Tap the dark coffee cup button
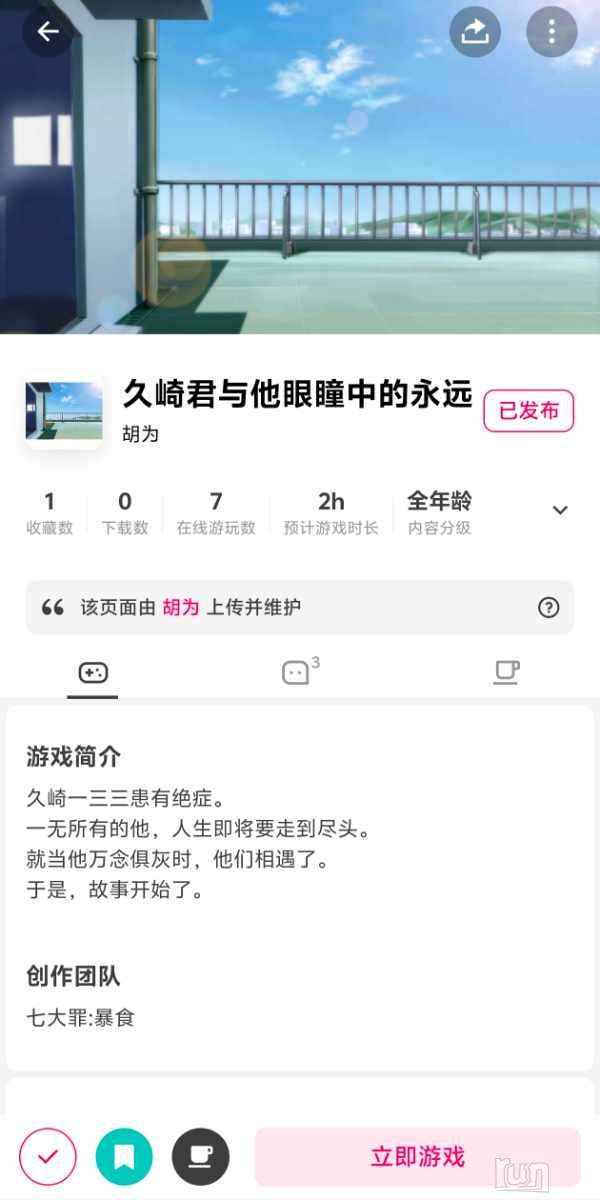Screen dimensions: 600x1200 (201, 1157)
